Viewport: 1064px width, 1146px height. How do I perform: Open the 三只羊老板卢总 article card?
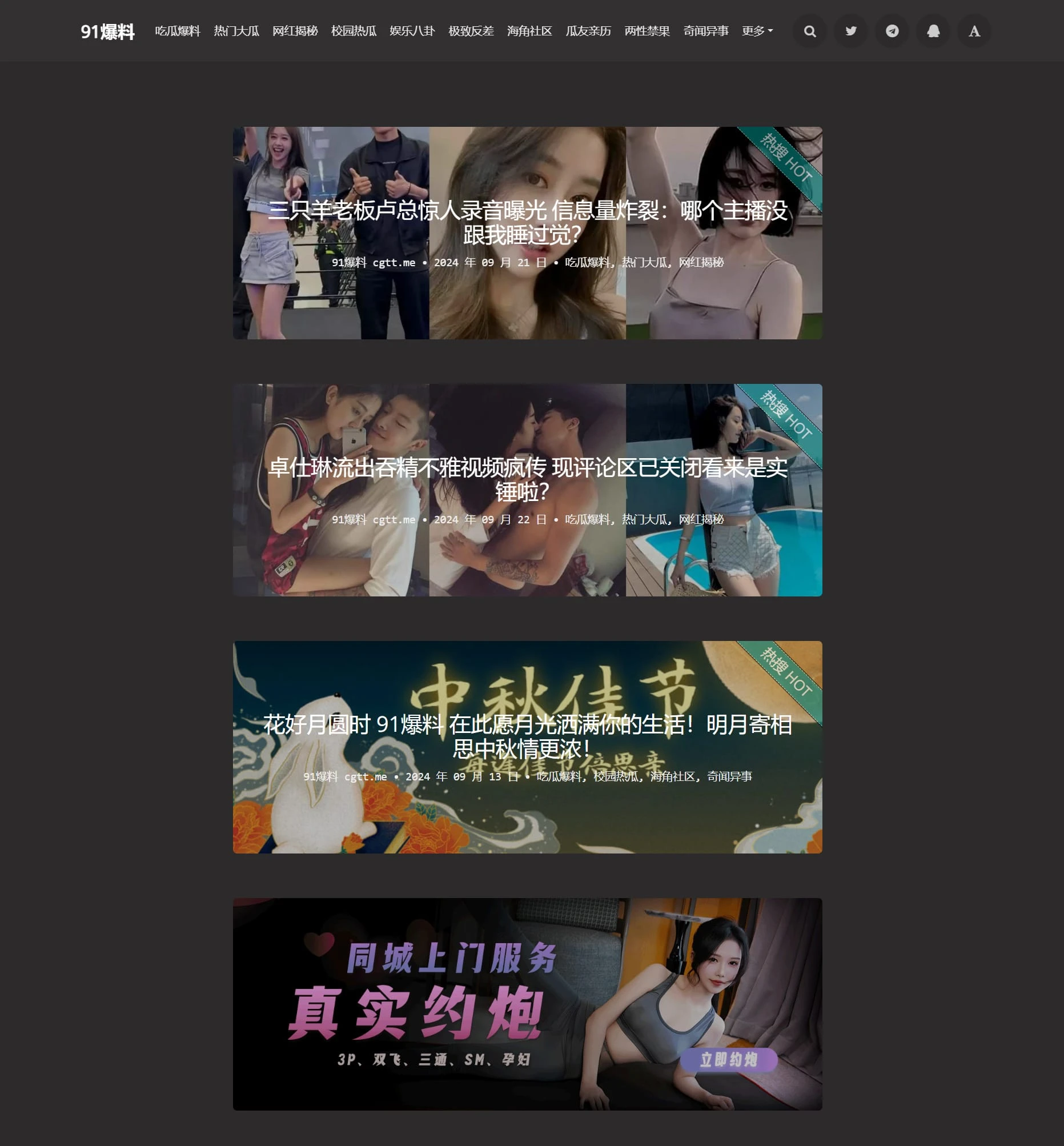(x=527, y=222)
